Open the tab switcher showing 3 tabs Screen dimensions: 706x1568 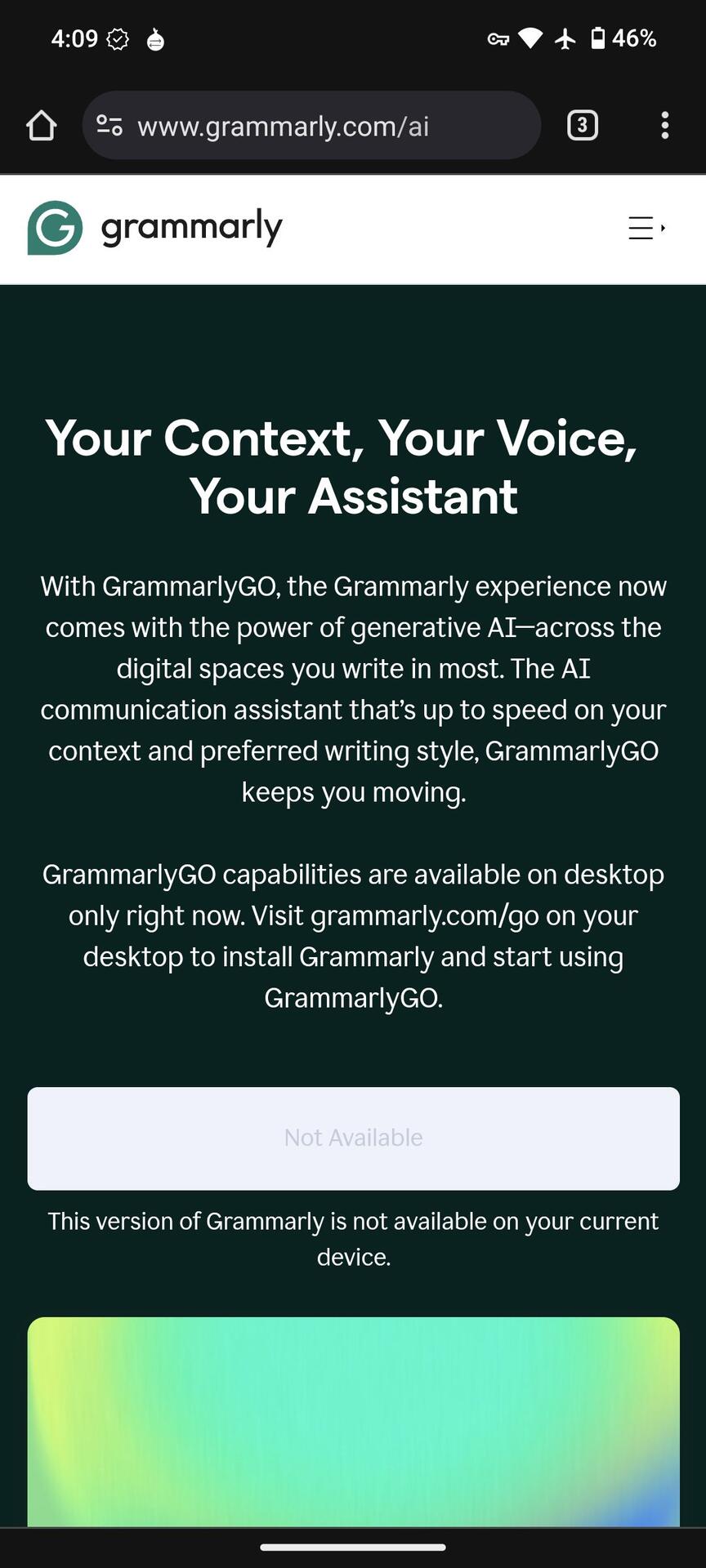click(582, 126)
